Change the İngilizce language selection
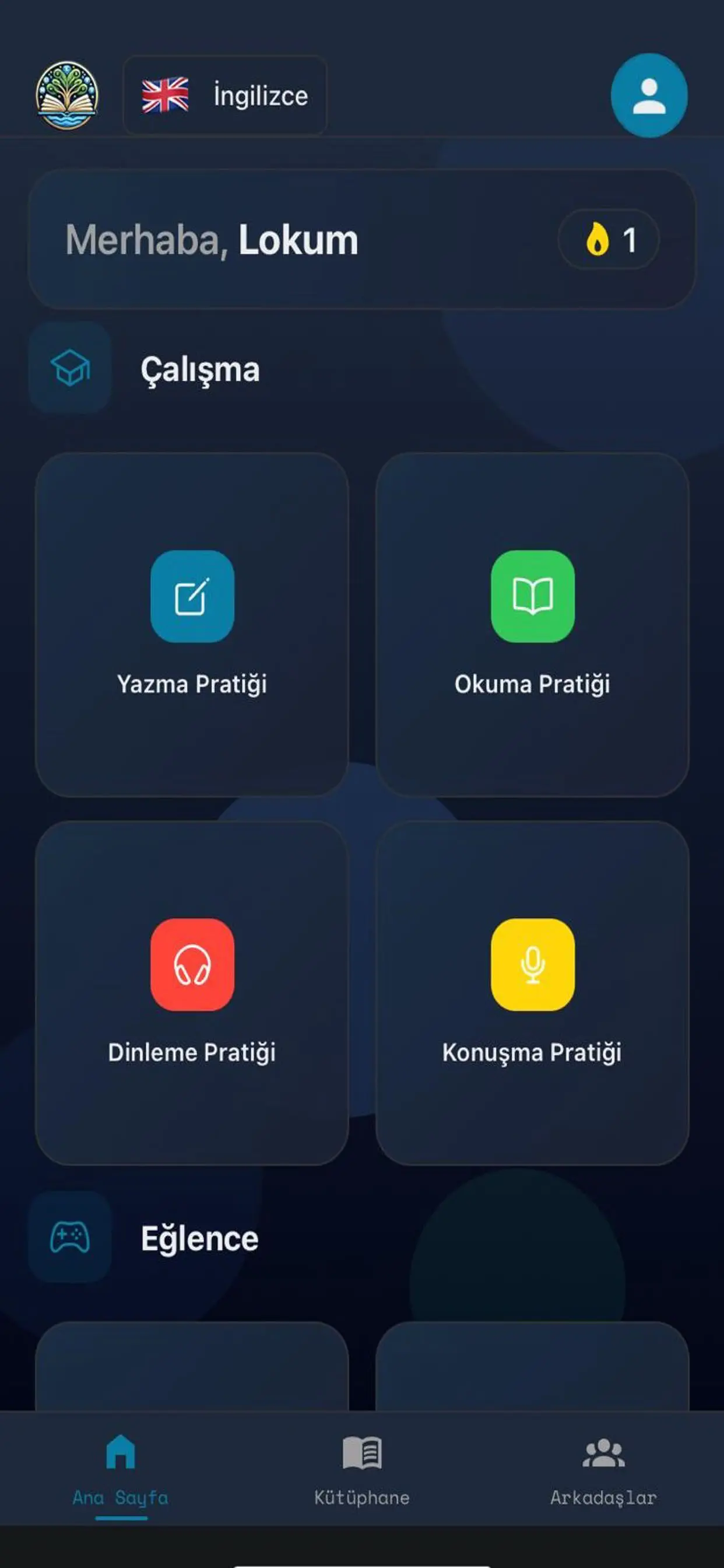This screenshot has height=1568, width=724. [225, 96]
